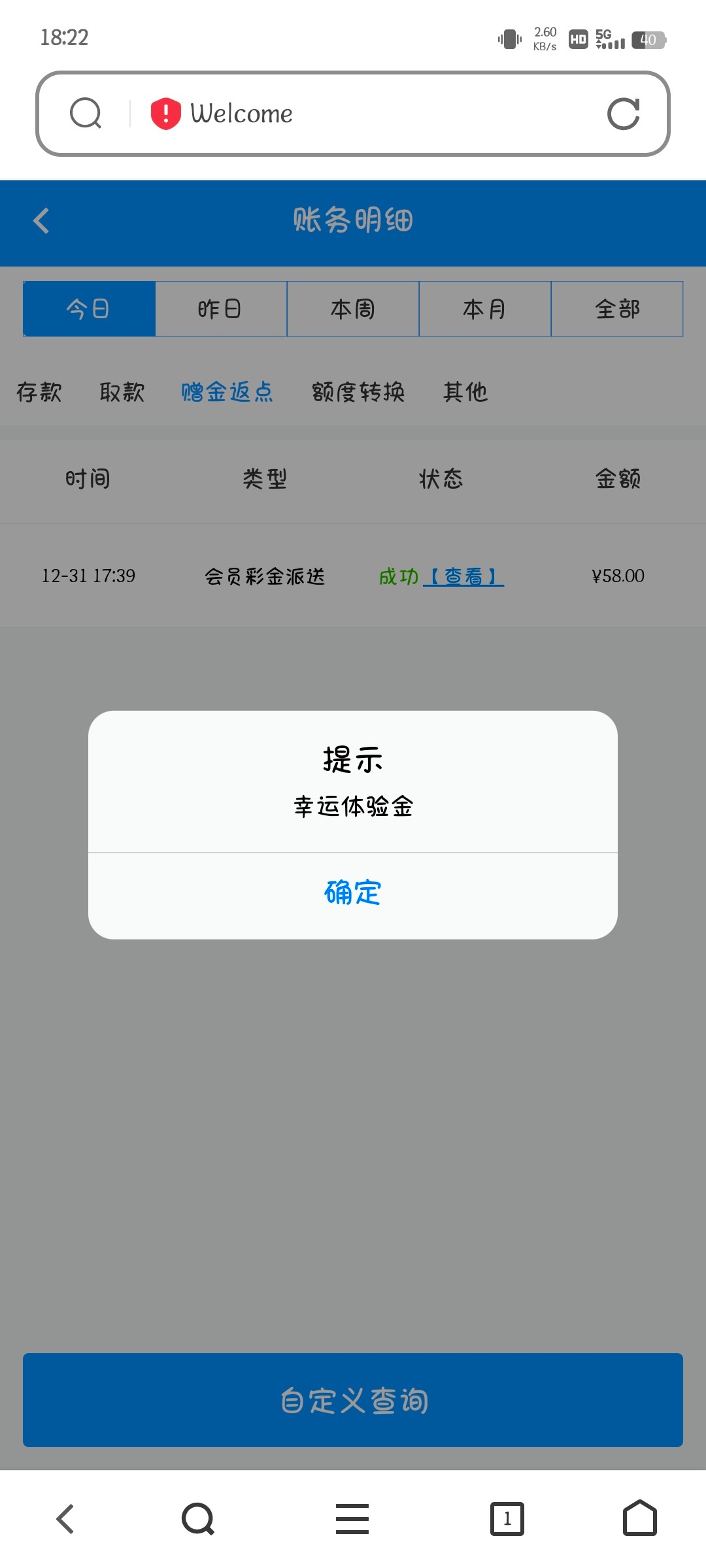Image resolution: width=706 pixels, height=1568 pixels.
Task: Show records for 本月
Action: coord(484,309)
